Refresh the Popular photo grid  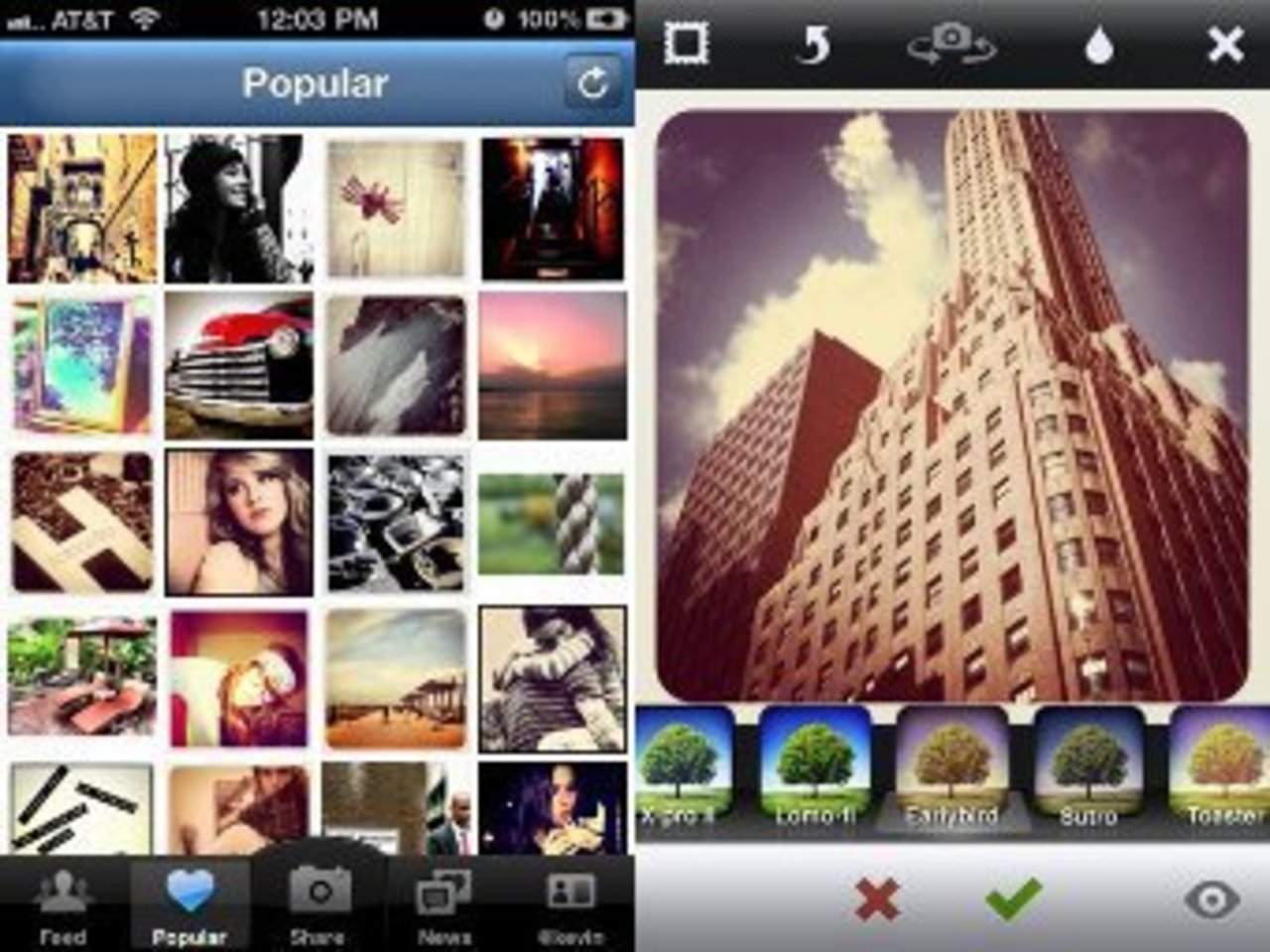click(x=592, y=83)
